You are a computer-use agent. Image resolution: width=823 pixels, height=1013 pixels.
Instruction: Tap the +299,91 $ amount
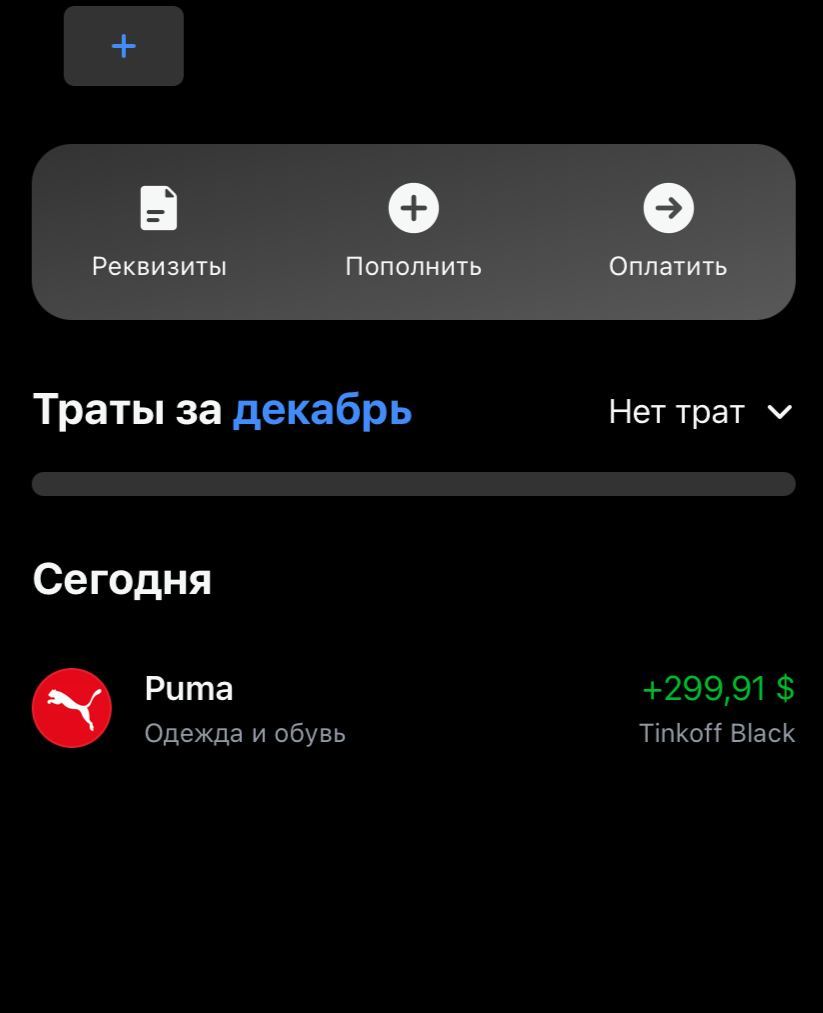[x=718, y=688]
